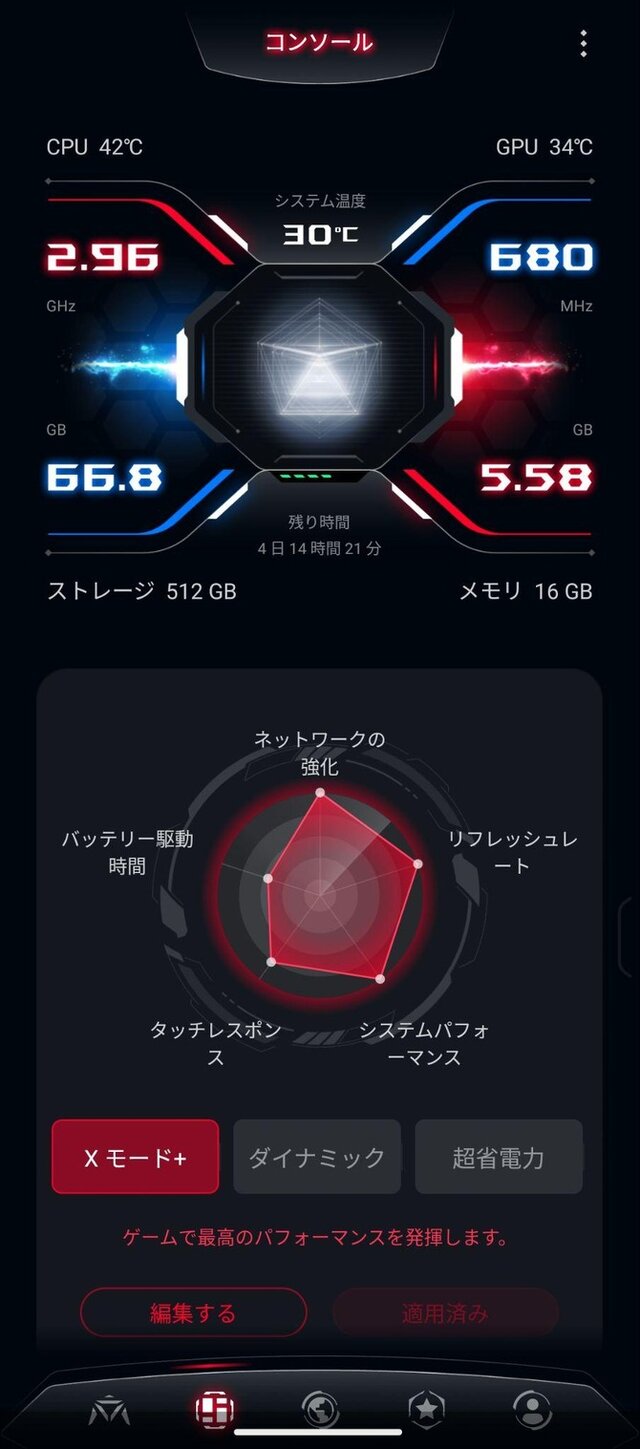Image resolution: width=640 pixels, height=1449 pixels.
Task: Open the three-dot overflow menu
Action: tap(584, 43)
